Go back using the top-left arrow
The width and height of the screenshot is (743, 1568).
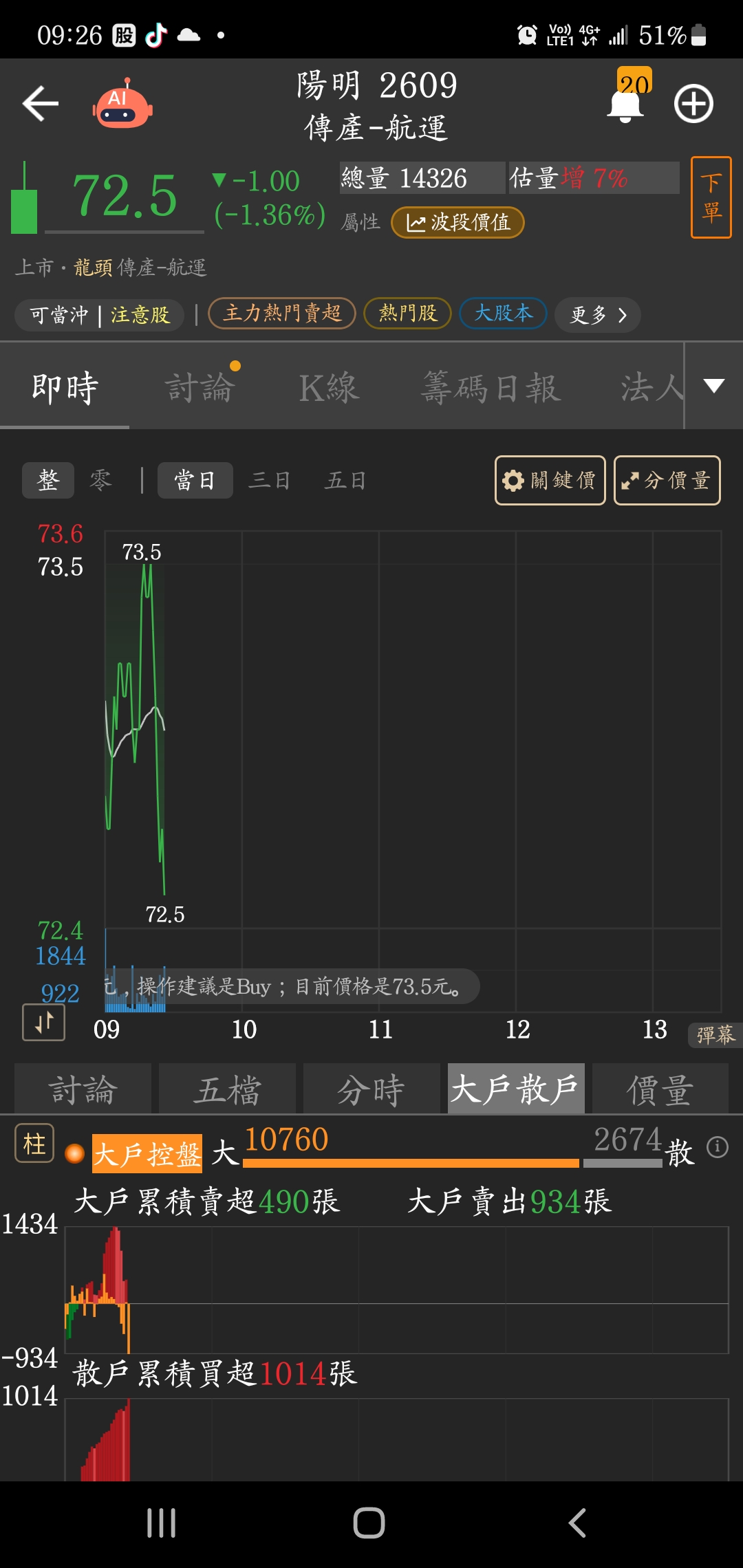click(41, 104)
